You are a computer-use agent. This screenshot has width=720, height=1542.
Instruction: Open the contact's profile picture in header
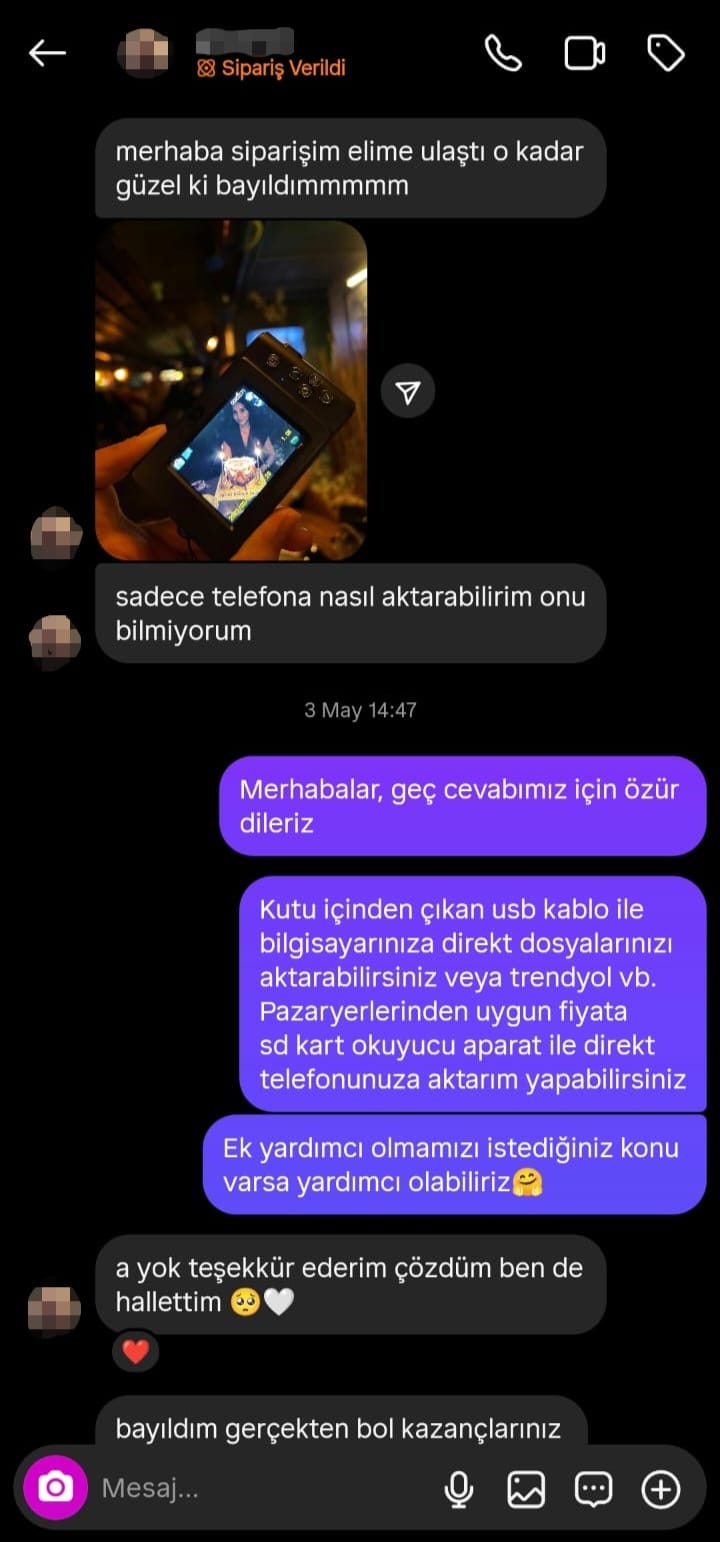(x=145, y=54)
